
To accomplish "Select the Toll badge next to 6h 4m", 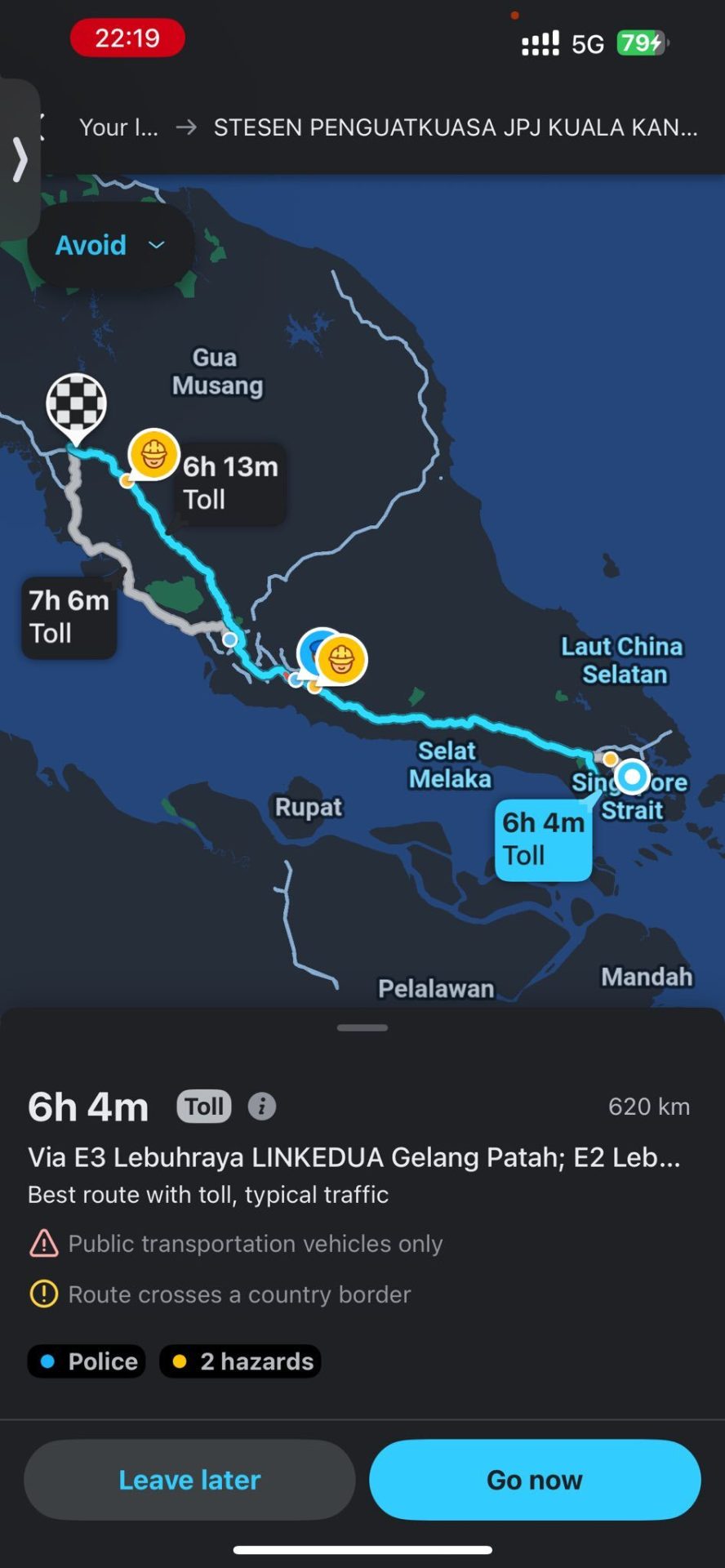I will [202, 1106].
